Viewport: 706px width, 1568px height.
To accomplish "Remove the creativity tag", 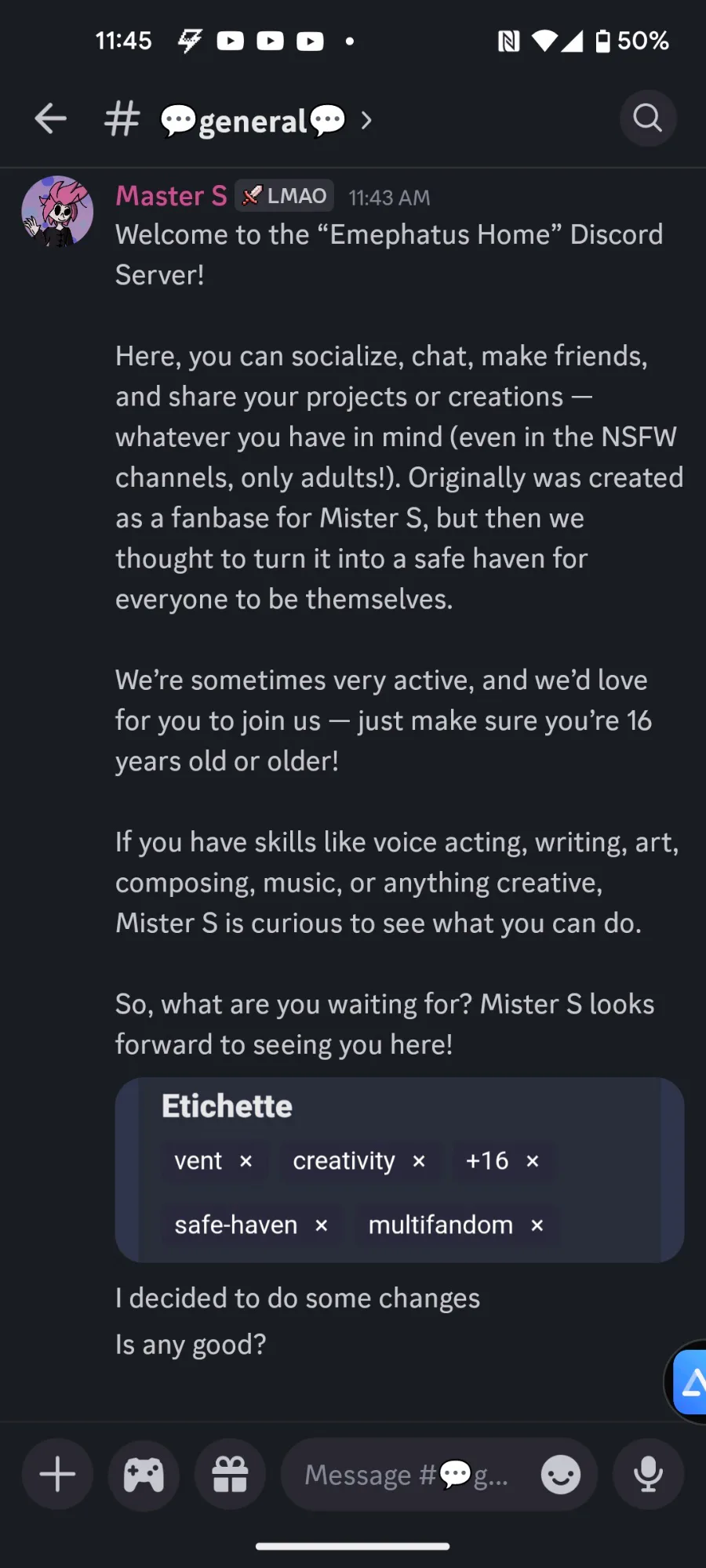I will tap(419, 1161).
